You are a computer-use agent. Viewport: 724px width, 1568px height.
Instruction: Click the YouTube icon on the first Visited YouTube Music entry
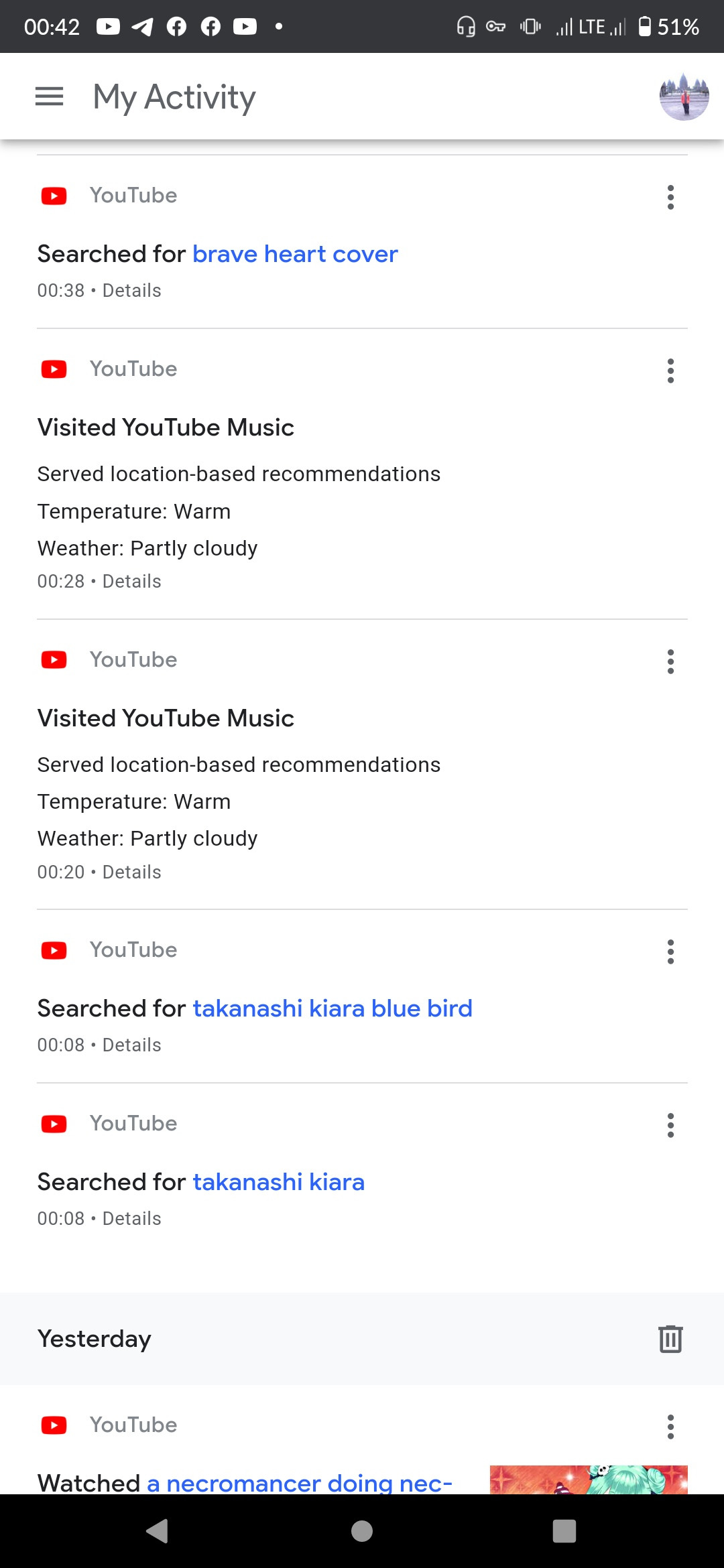(x=53, y=369)
